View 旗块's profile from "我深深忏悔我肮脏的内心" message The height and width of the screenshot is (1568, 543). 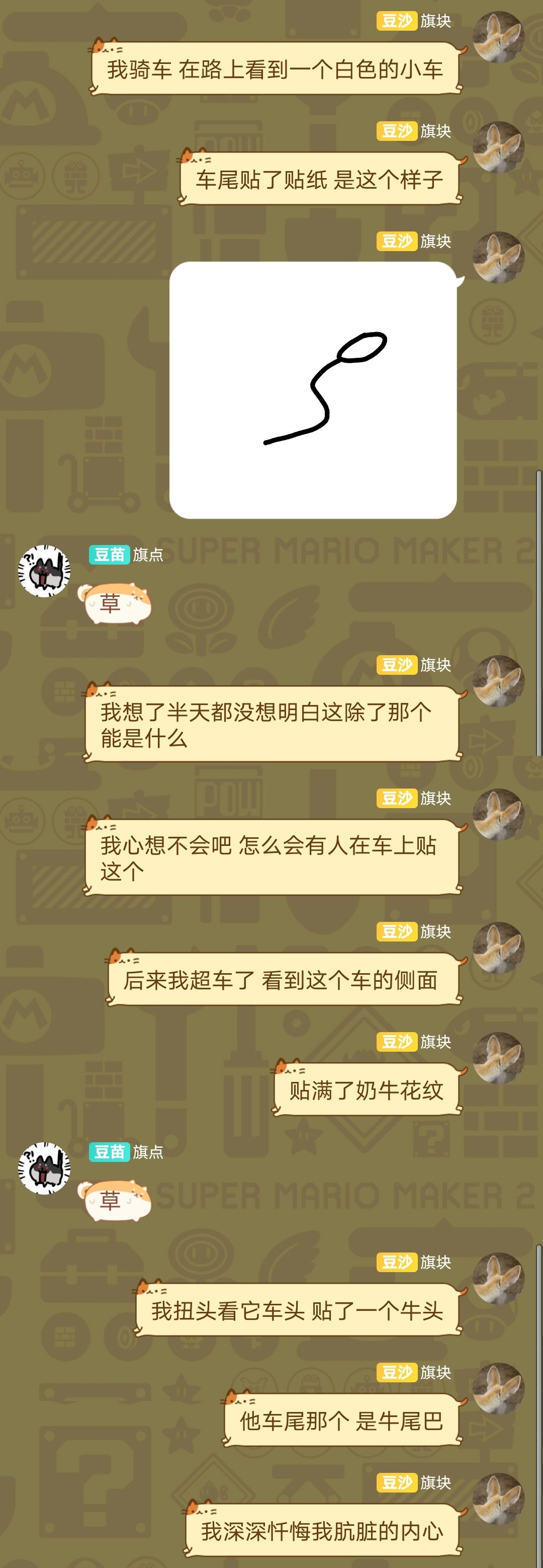pos(498,1498)
